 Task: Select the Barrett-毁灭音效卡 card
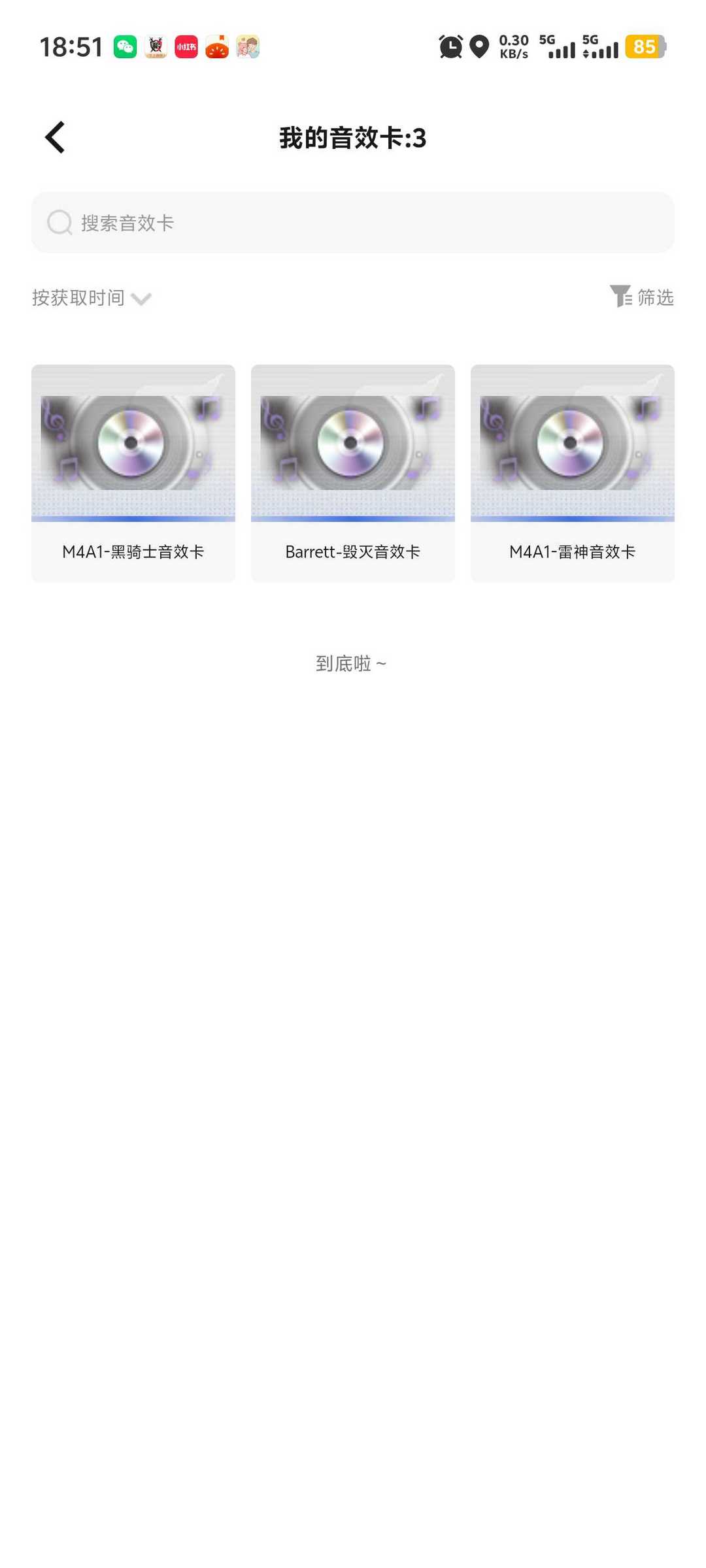pyautogui.click(x=353, y=473)
